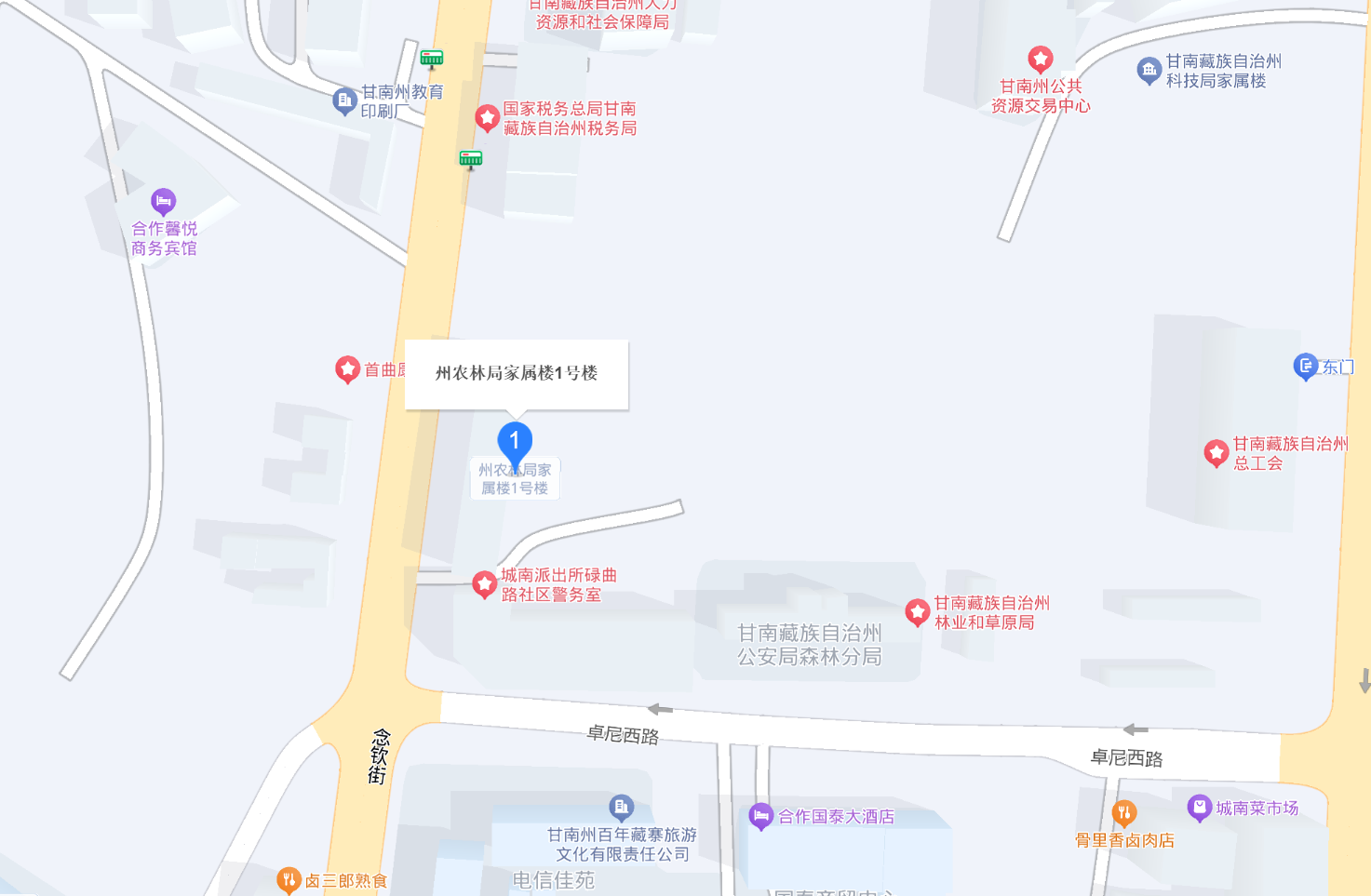Select the 甘南藏族自治州林业和草原局 marker

[x=918, y=612]
